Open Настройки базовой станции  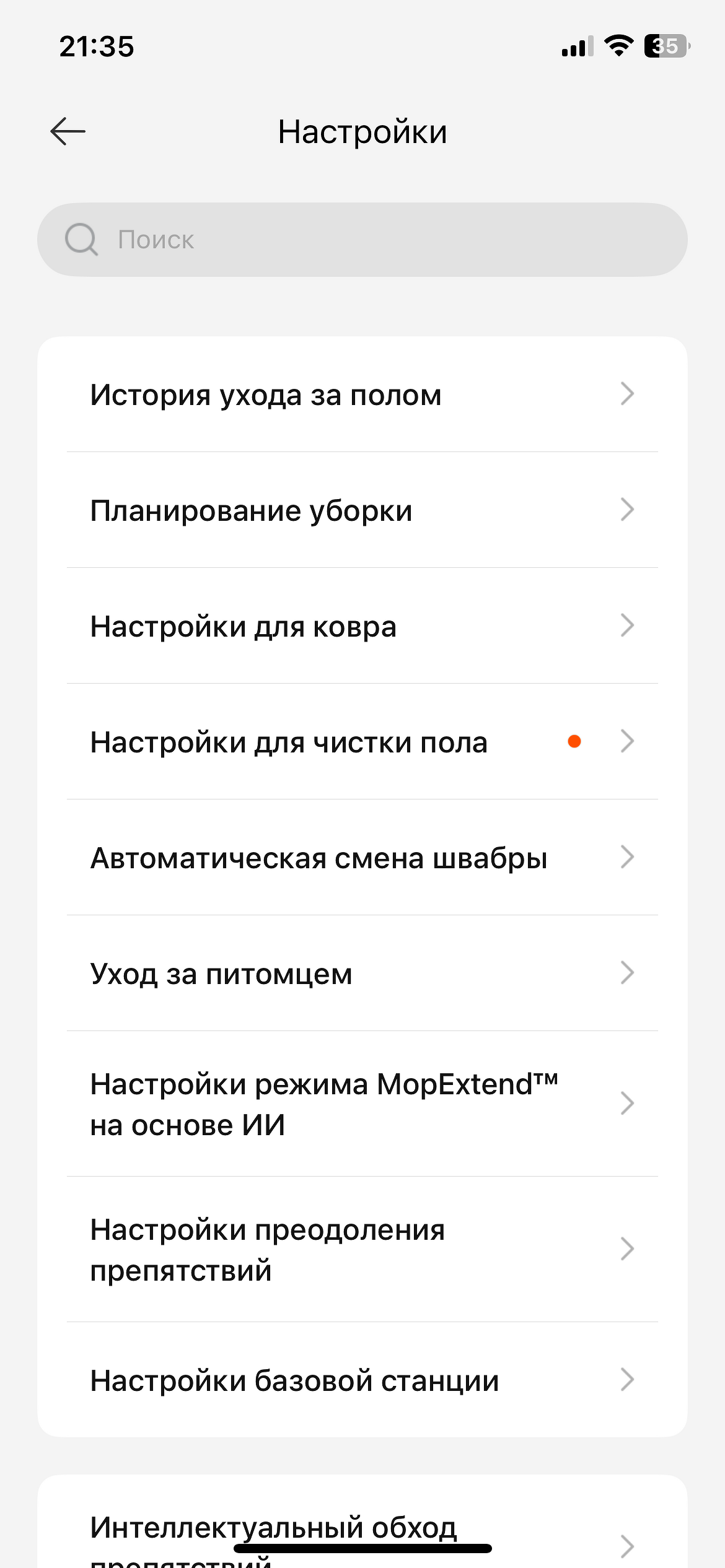[x=362, y=1380]
